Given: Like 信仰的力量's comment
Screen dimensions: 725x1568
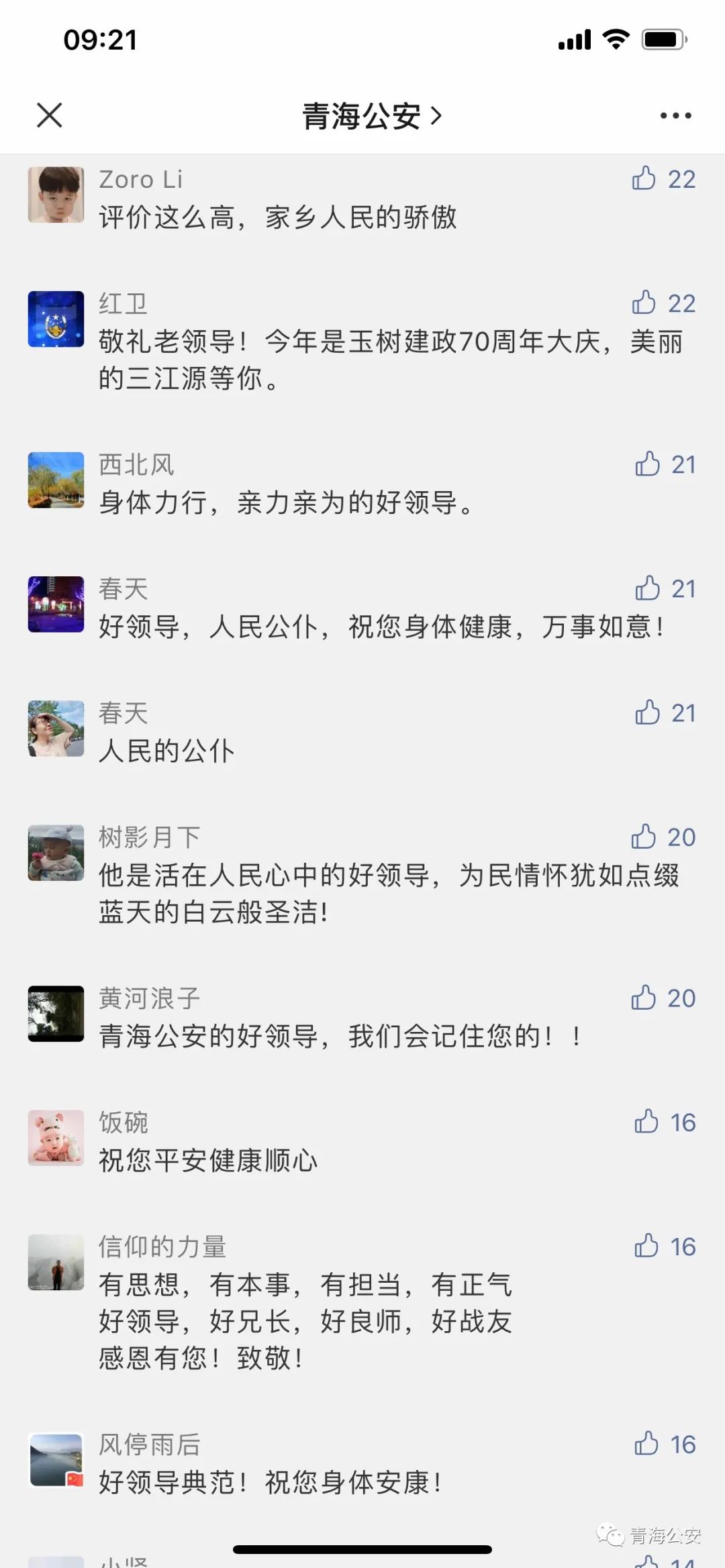Looking at the screenshot, I should (x=646, y=1246).
